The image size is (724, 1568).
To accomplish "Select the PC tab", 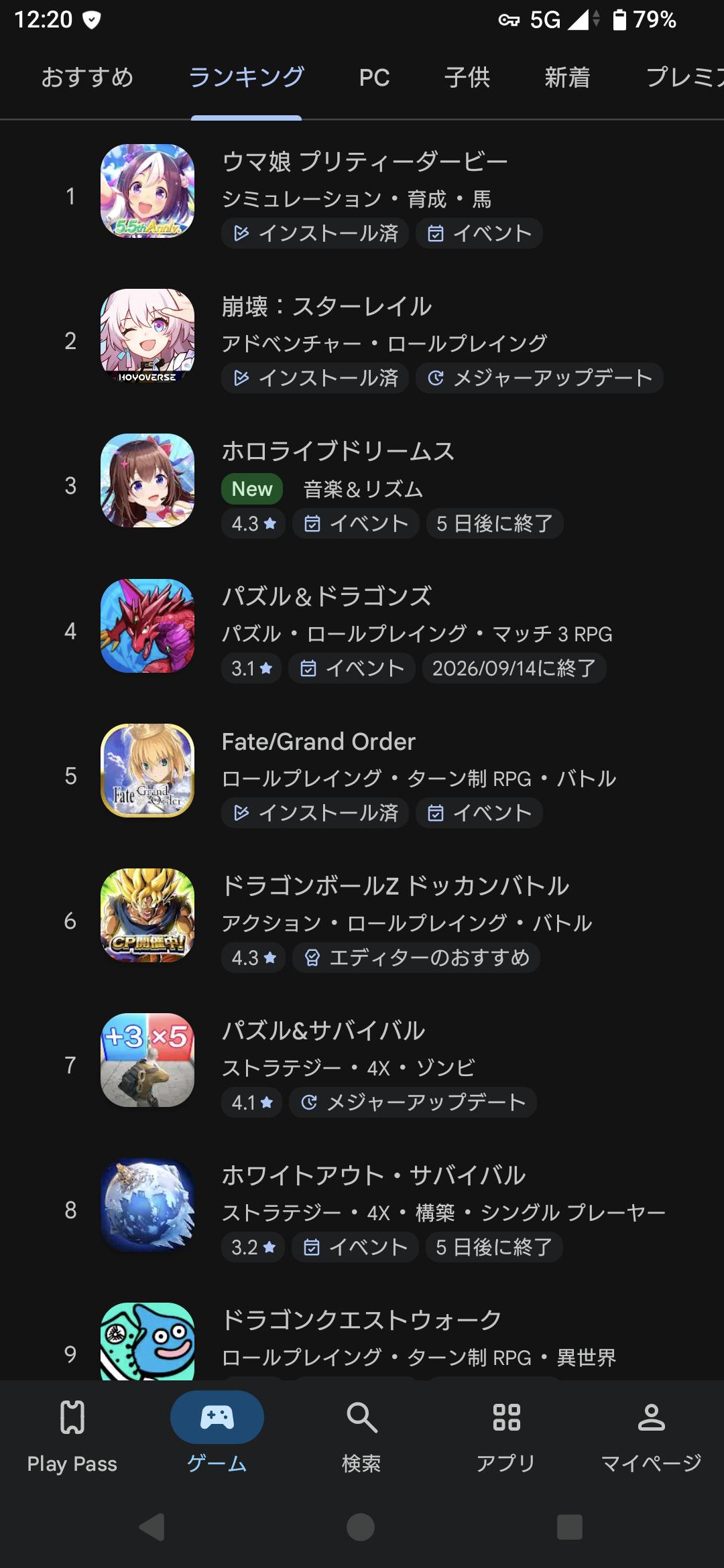I will 374,78.
